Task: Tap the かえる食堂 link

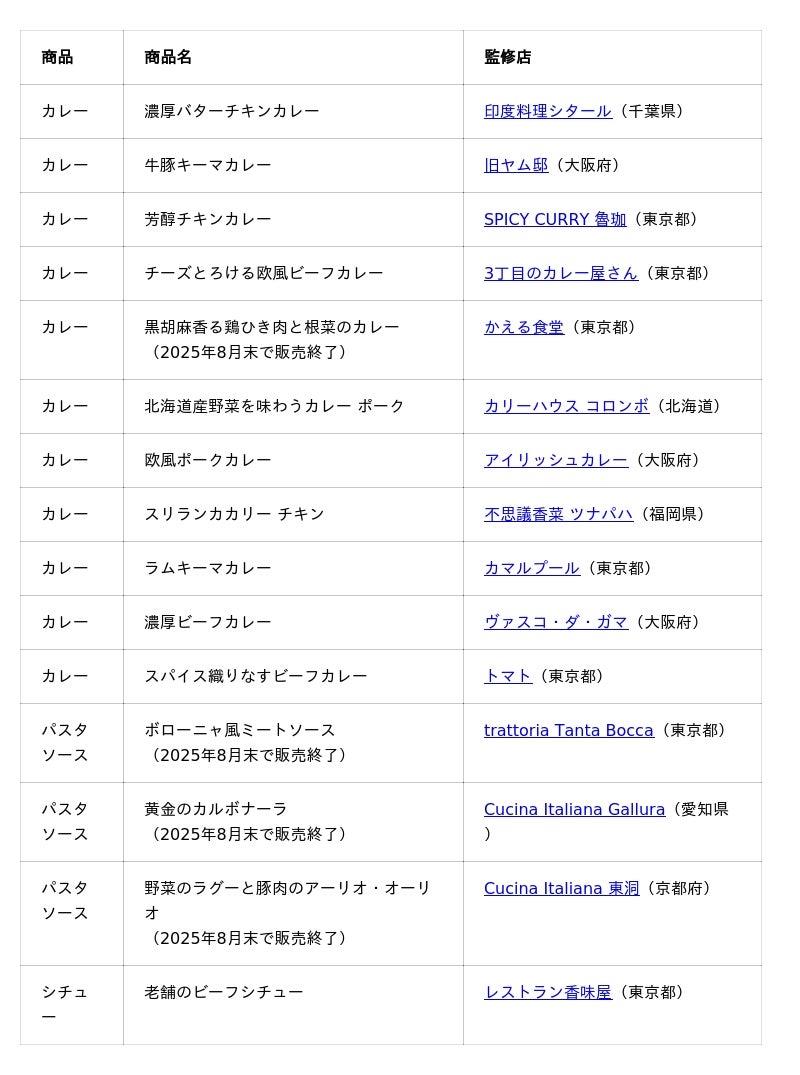Action: tap(524, 327)
